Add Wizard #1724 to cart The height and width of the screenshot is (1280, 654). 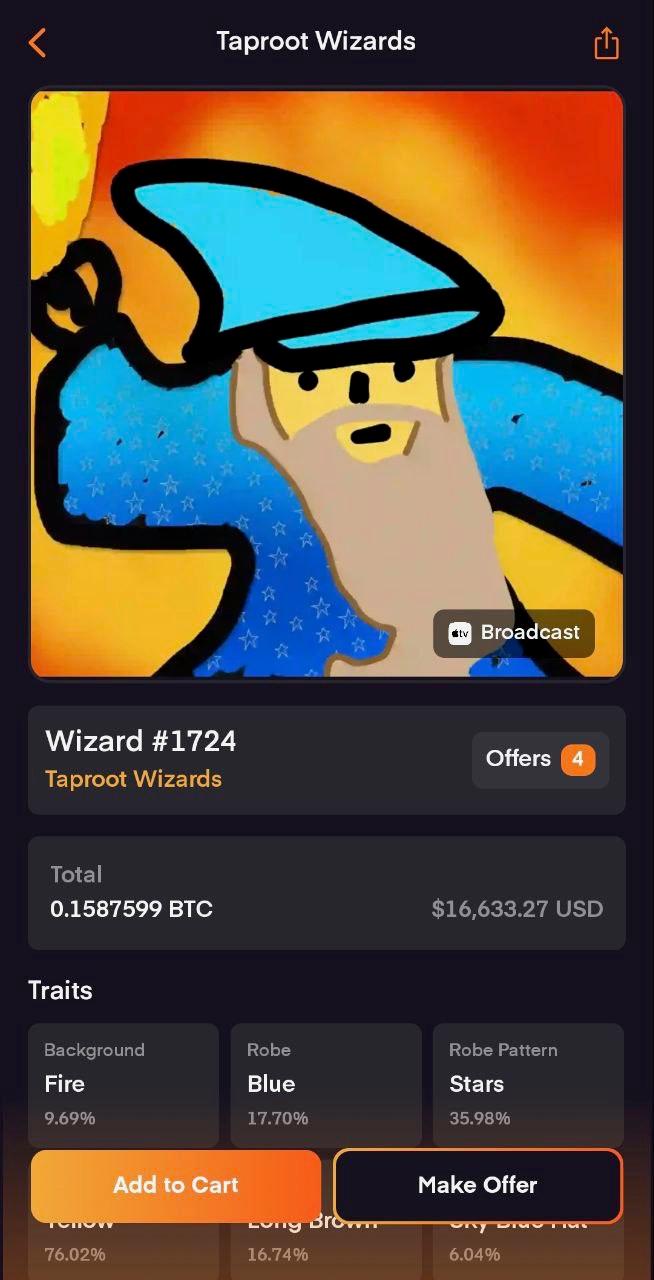pyautogui.click(x=176, y=1186)
